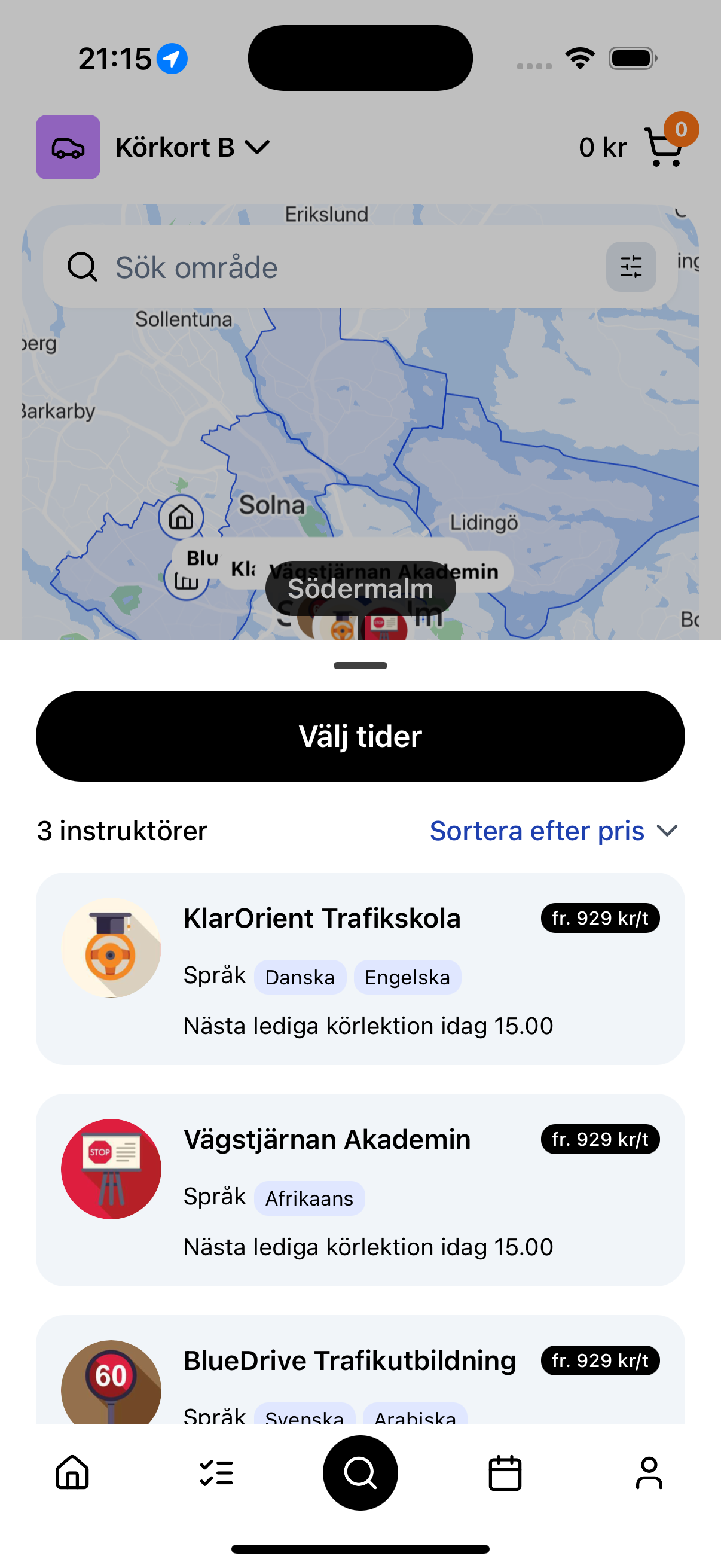Open the map filter settings
This screenshot has height=1568, width=721.
click(x=630, y=267)
